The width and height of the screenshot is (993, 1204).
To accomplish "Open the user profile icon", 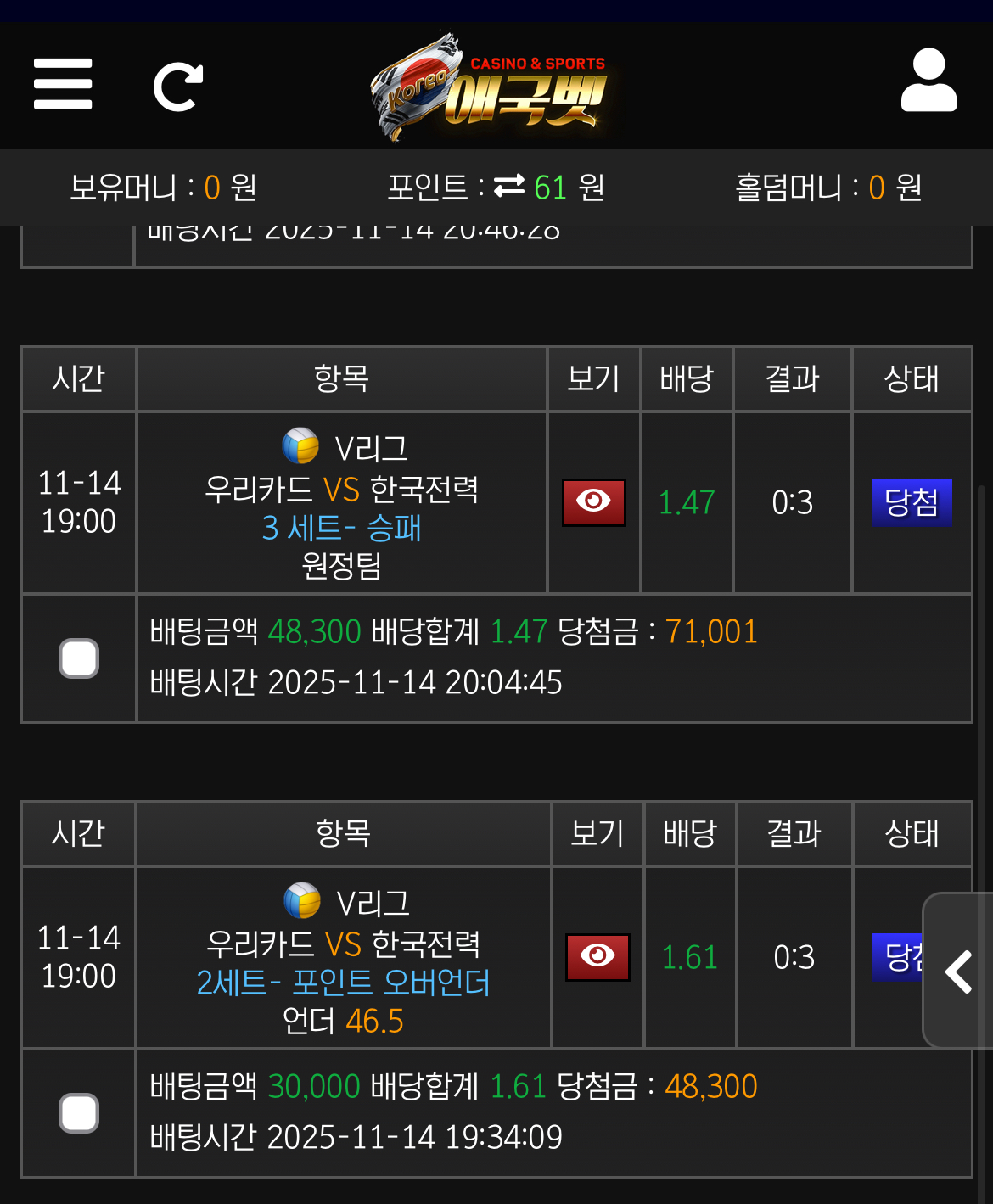I will coord(928,81).
